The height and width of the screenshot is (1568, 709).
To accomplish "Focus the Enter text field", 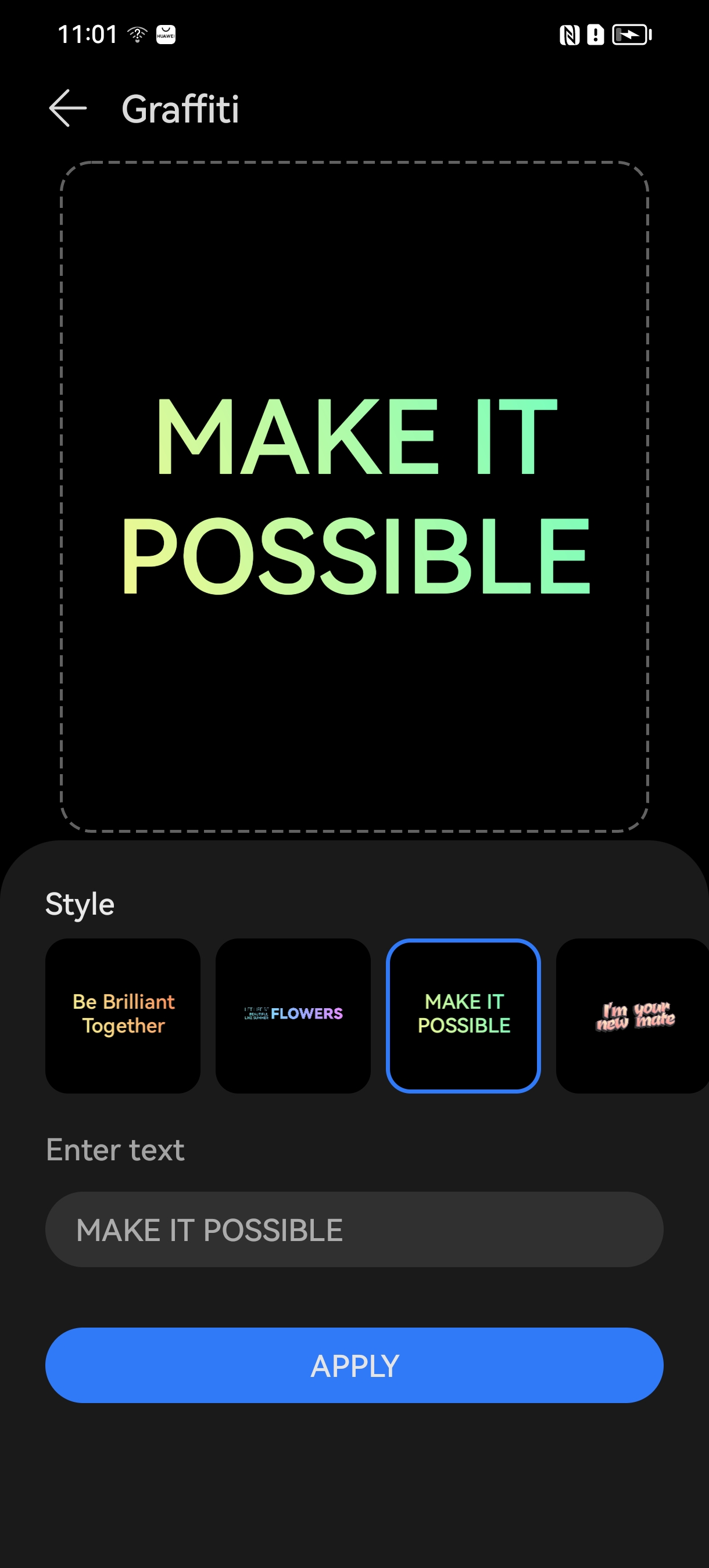I will [354, 1229].
